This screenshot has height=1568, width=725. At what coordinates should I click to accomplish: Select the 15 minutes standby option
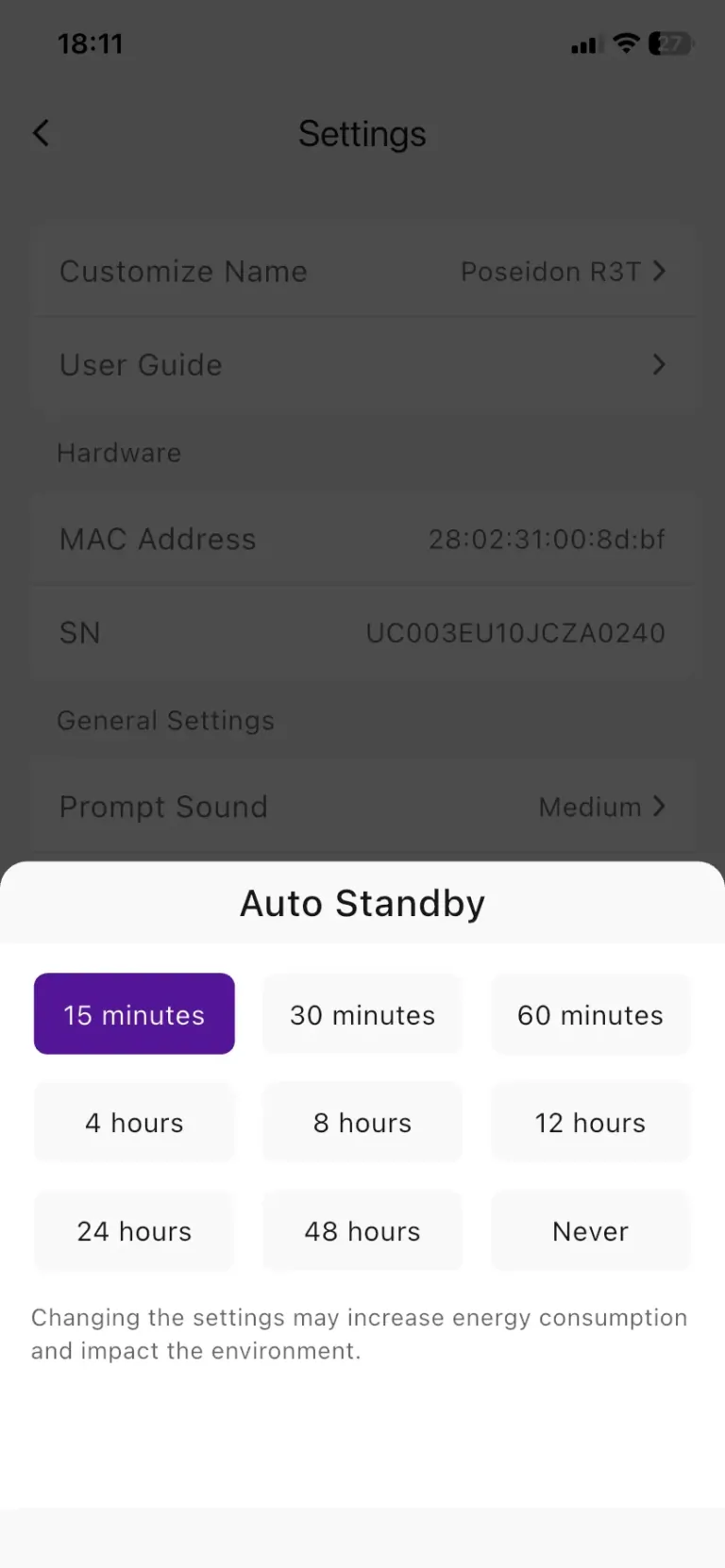click(134, 1014)
